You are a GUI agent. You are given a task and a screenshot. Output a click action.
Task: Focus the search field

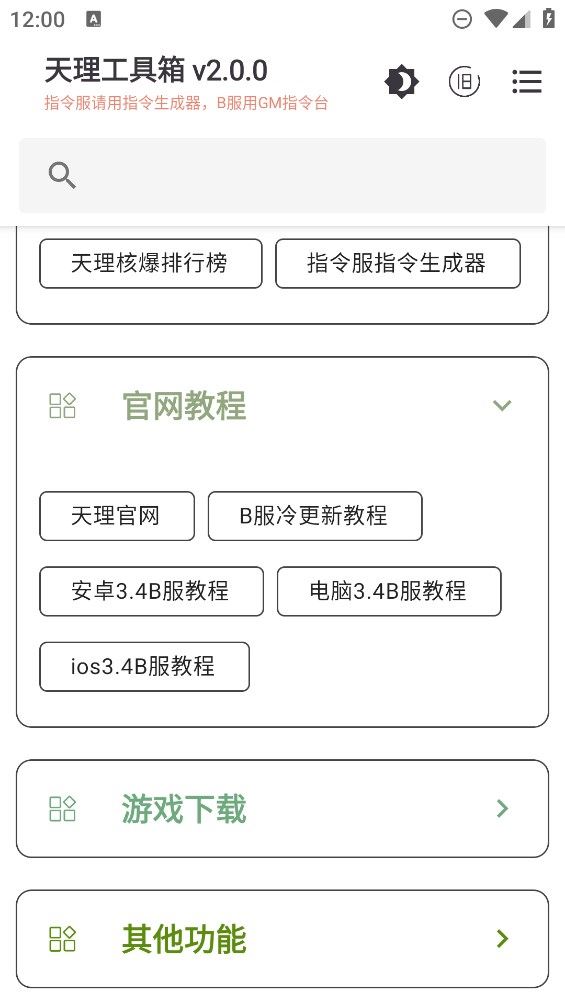point(282,175)
